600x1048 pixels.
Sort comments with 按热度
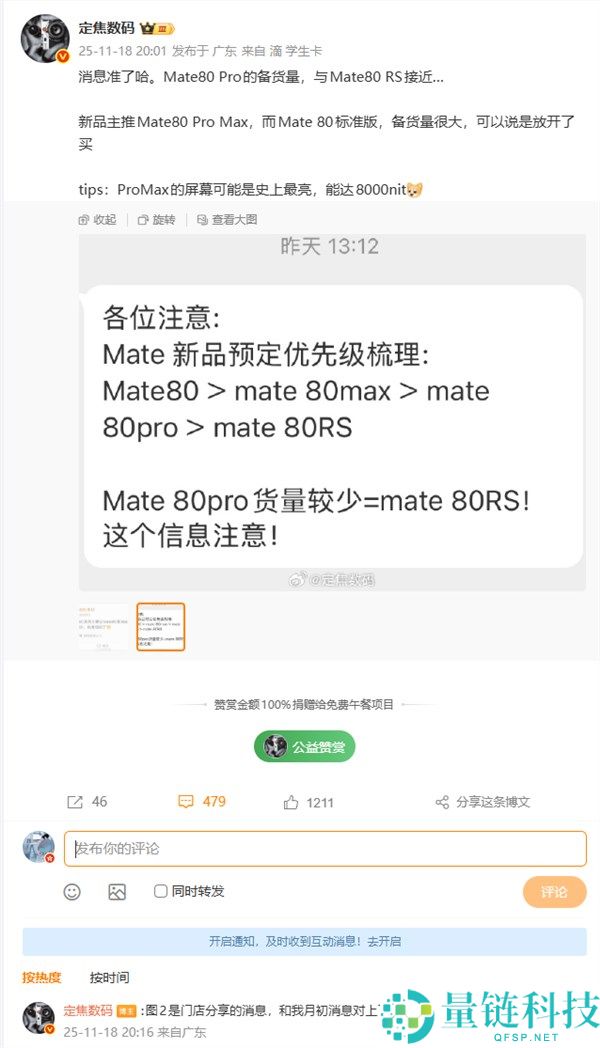(x=42, y=977)
